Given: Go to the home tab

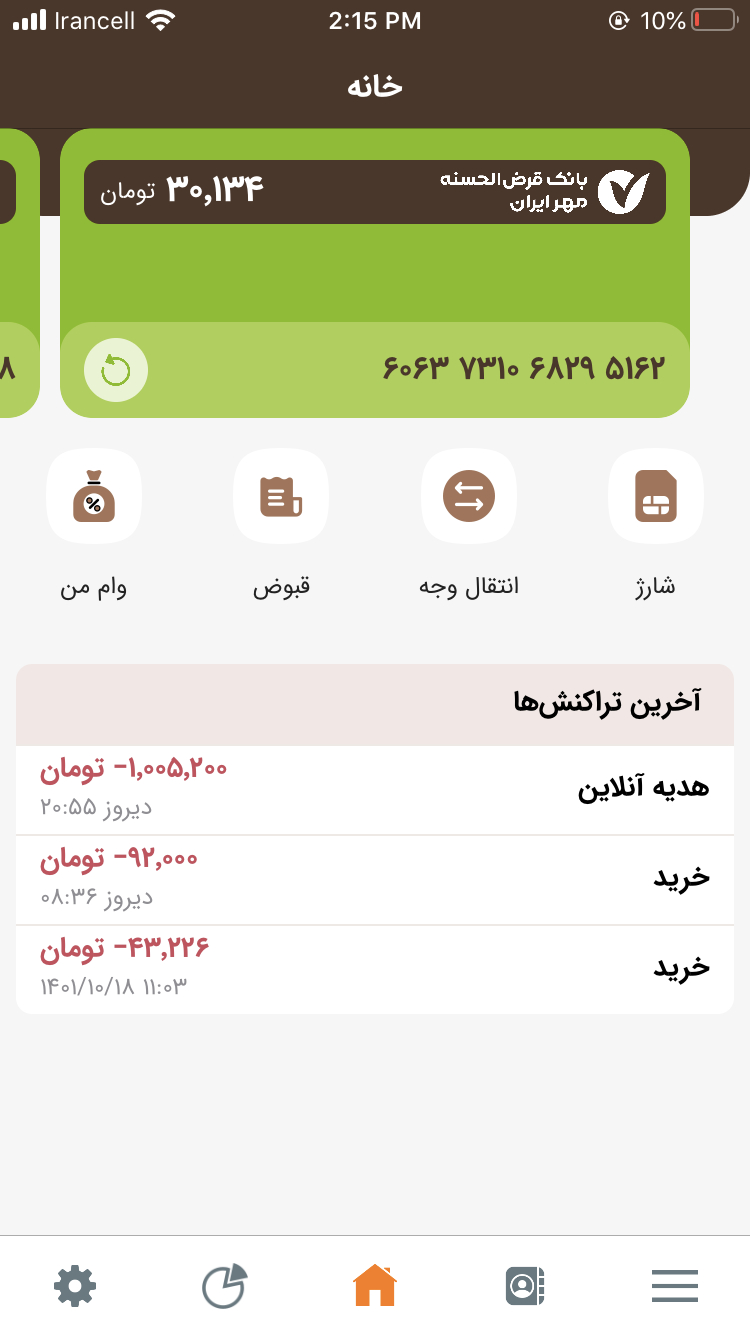Looking at the screenshot, I should [x=375, y=1286].
